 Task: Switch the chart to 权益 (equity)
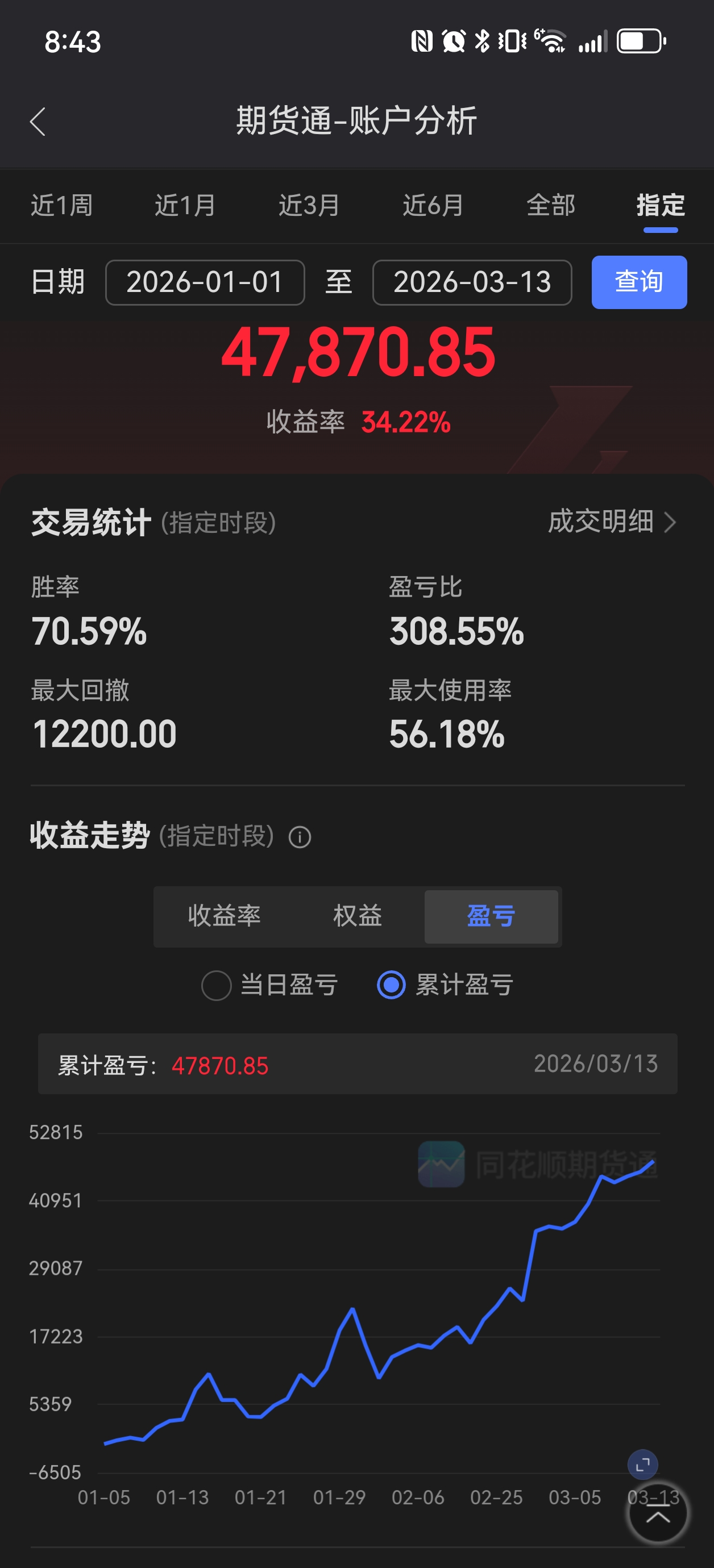pyautogui.click(x=358, y=916)
